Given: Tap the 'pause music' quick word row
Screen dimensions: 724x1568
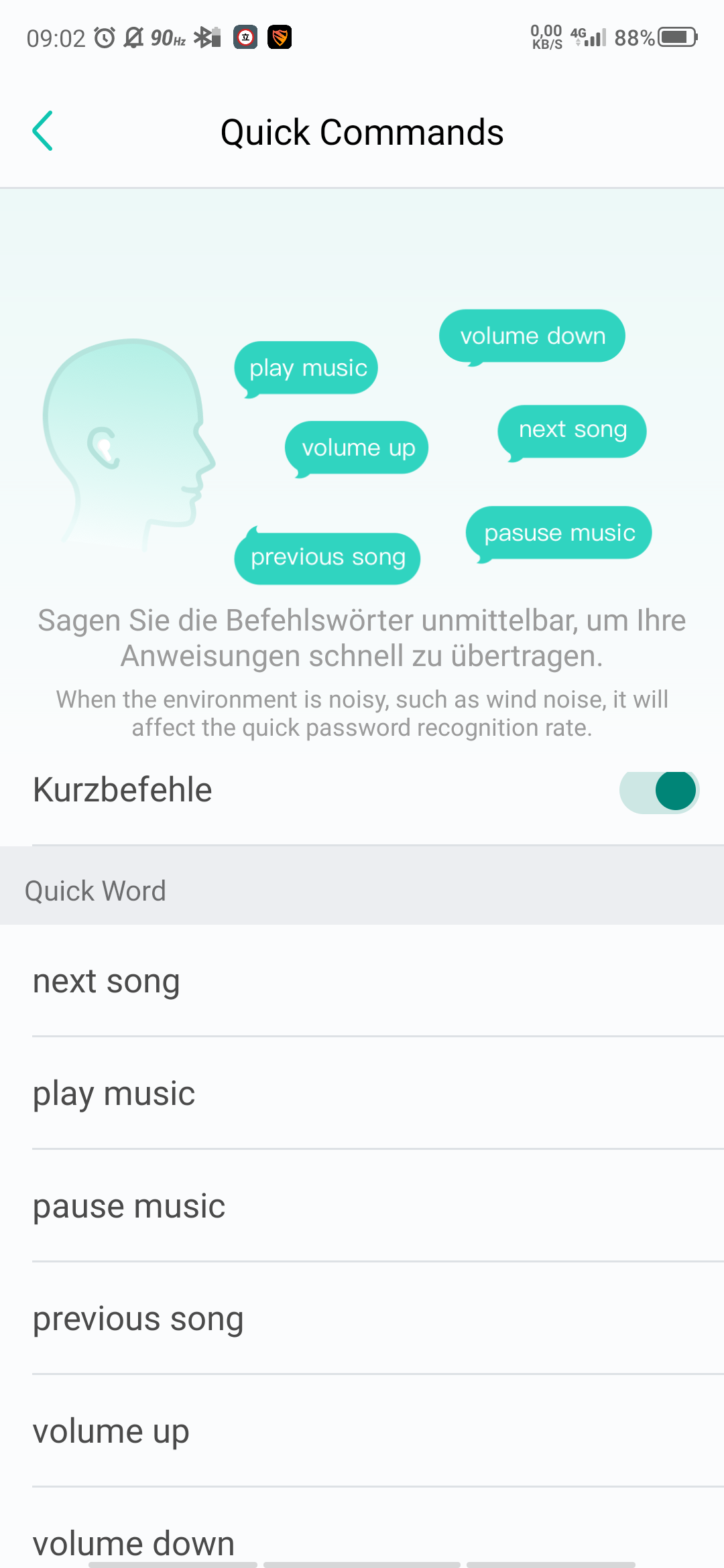Looking at the screenshot, I should [x=362, y=1206].
